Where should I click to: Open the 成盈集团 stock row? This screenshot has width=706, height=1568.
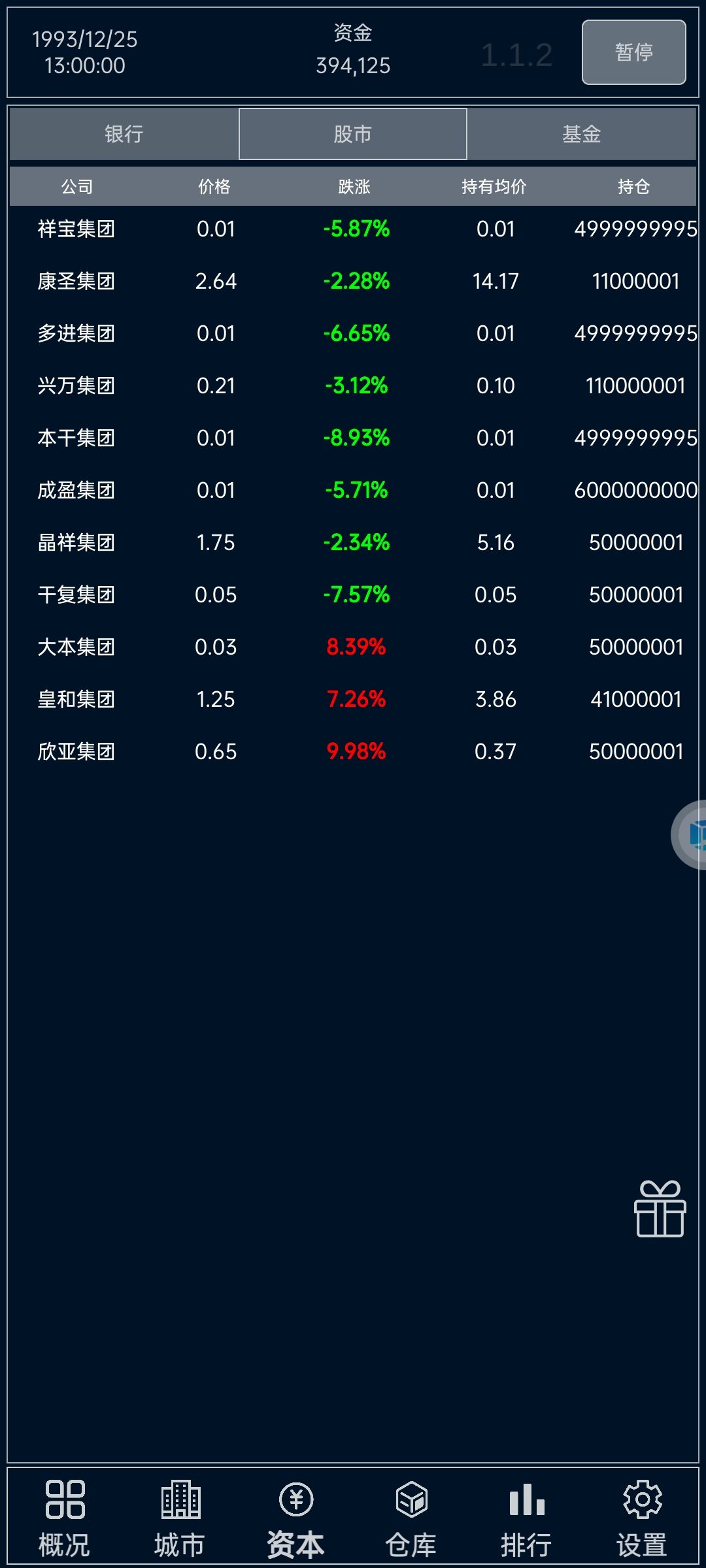[x=353, y=490]
